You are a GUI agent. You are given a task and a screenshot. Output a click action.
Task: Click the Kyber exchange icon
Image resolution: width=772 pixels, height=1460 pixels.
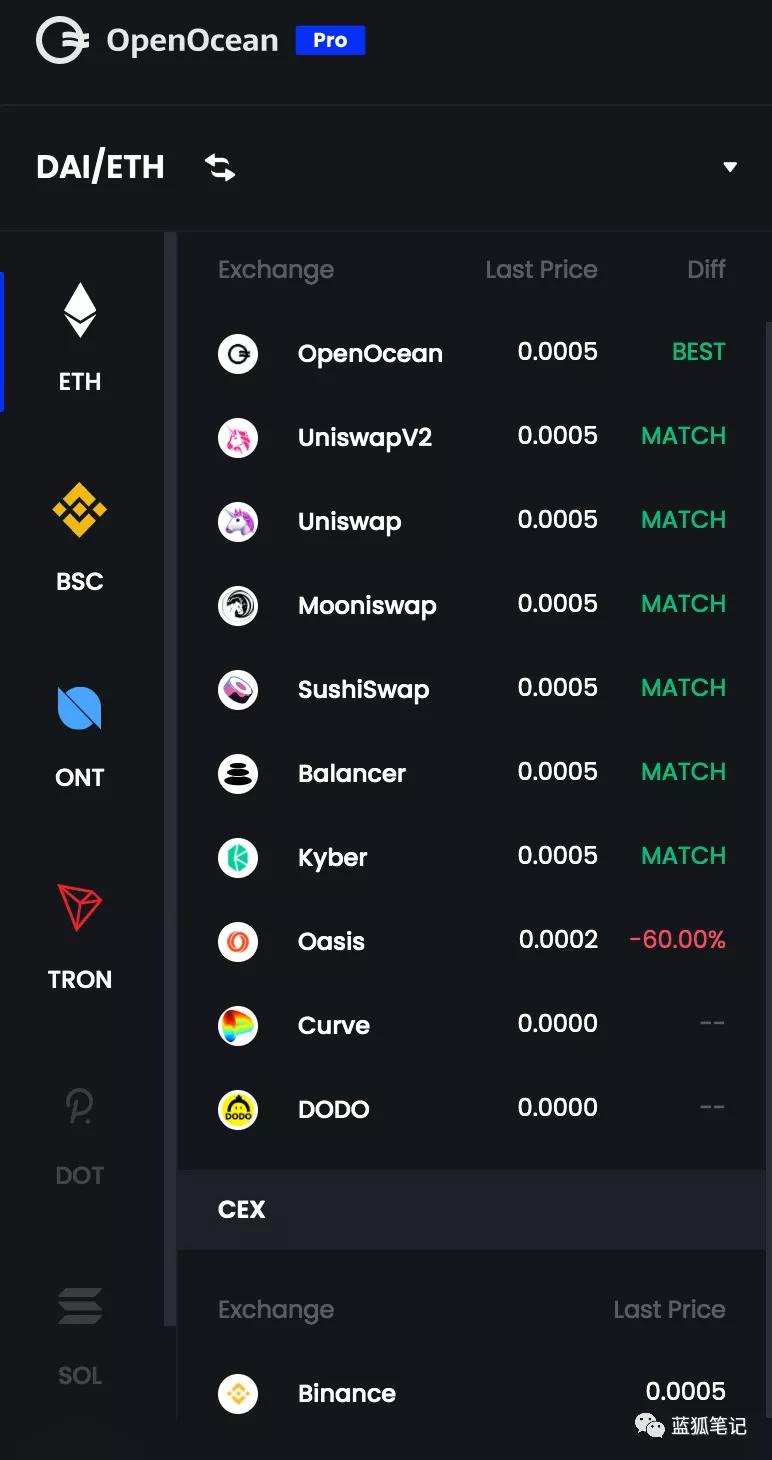(x=238, y=857)
